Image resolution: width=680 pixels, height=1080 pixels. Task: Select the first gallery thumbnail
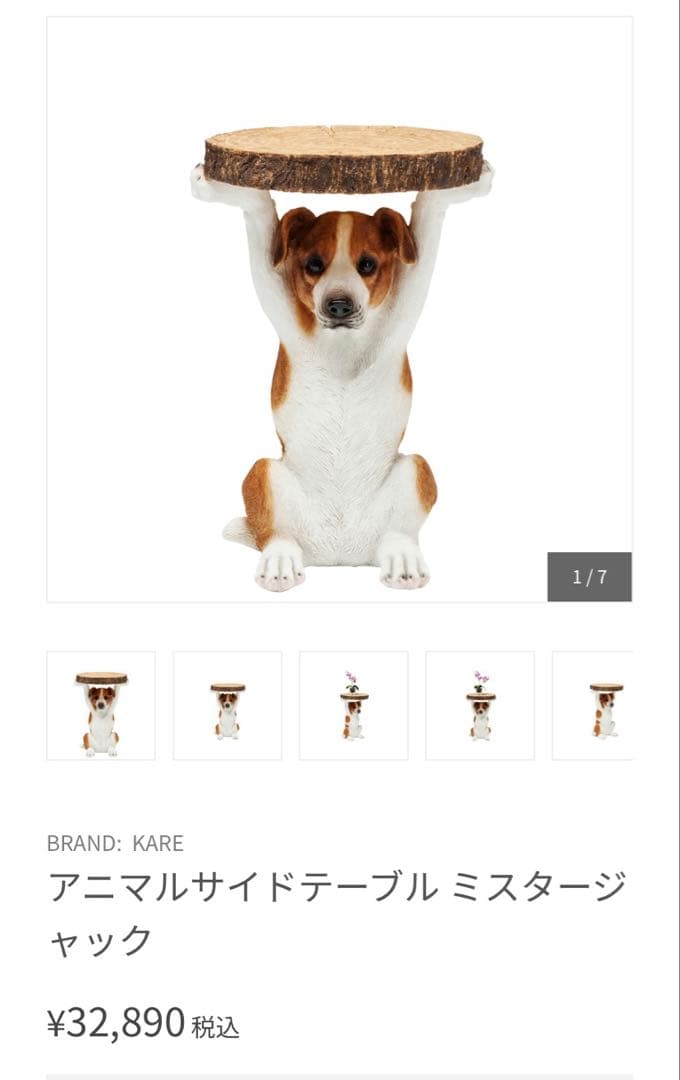click(x=101, y=705)
